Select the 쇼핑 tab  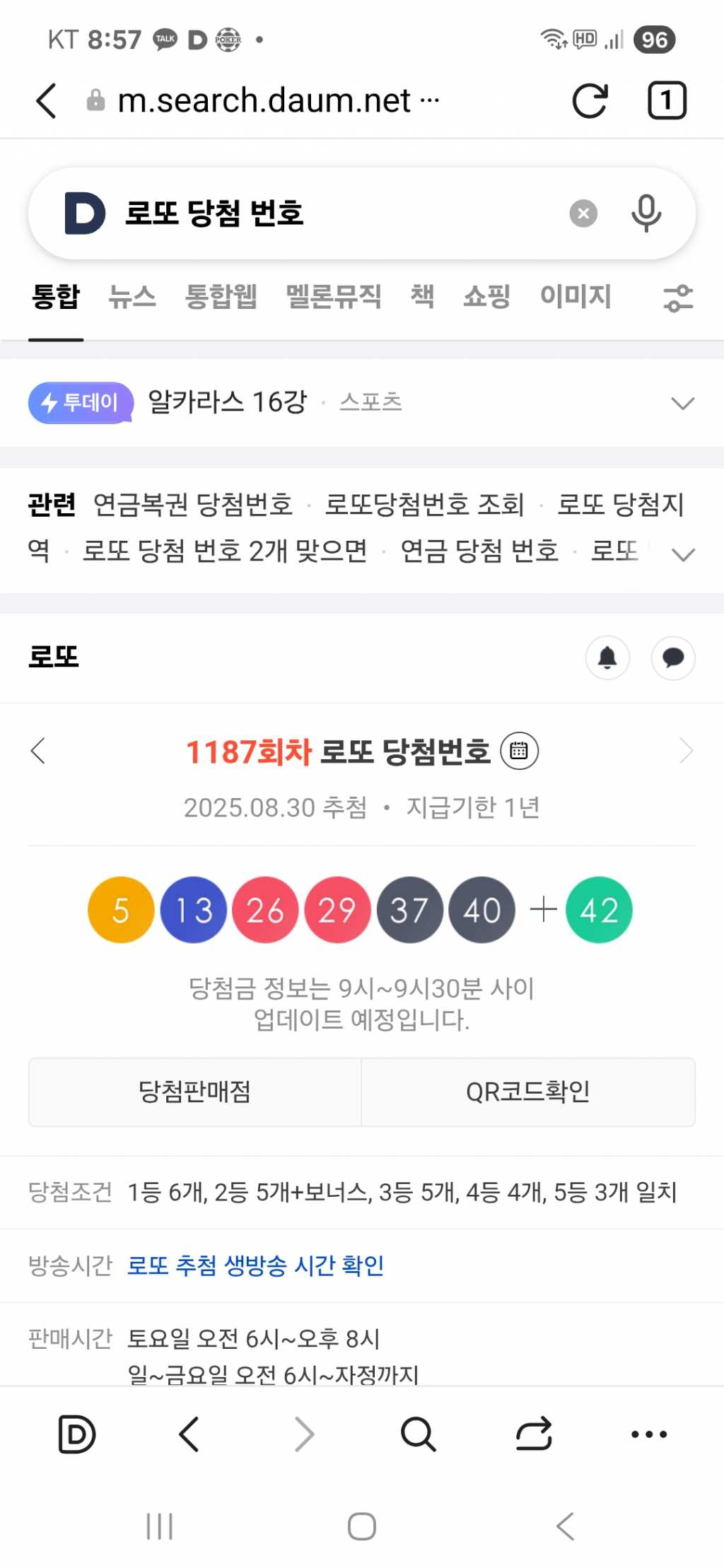[486, 296]
